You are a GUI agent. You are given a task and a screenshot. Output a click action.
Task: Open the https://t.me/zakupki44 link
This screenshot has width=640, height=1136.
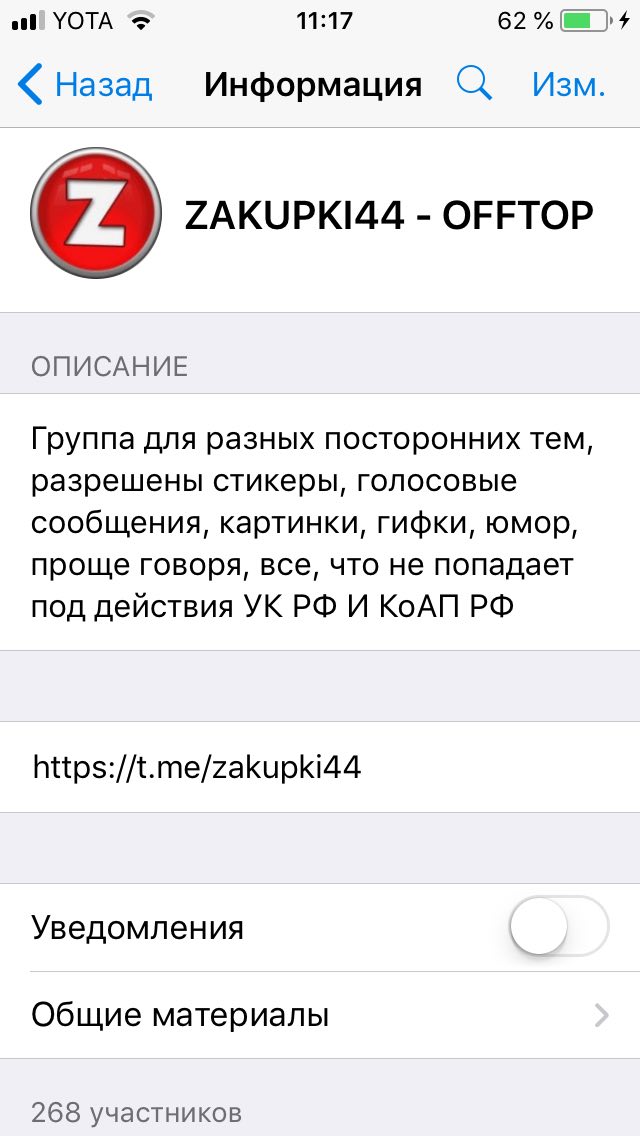[197, 767]
